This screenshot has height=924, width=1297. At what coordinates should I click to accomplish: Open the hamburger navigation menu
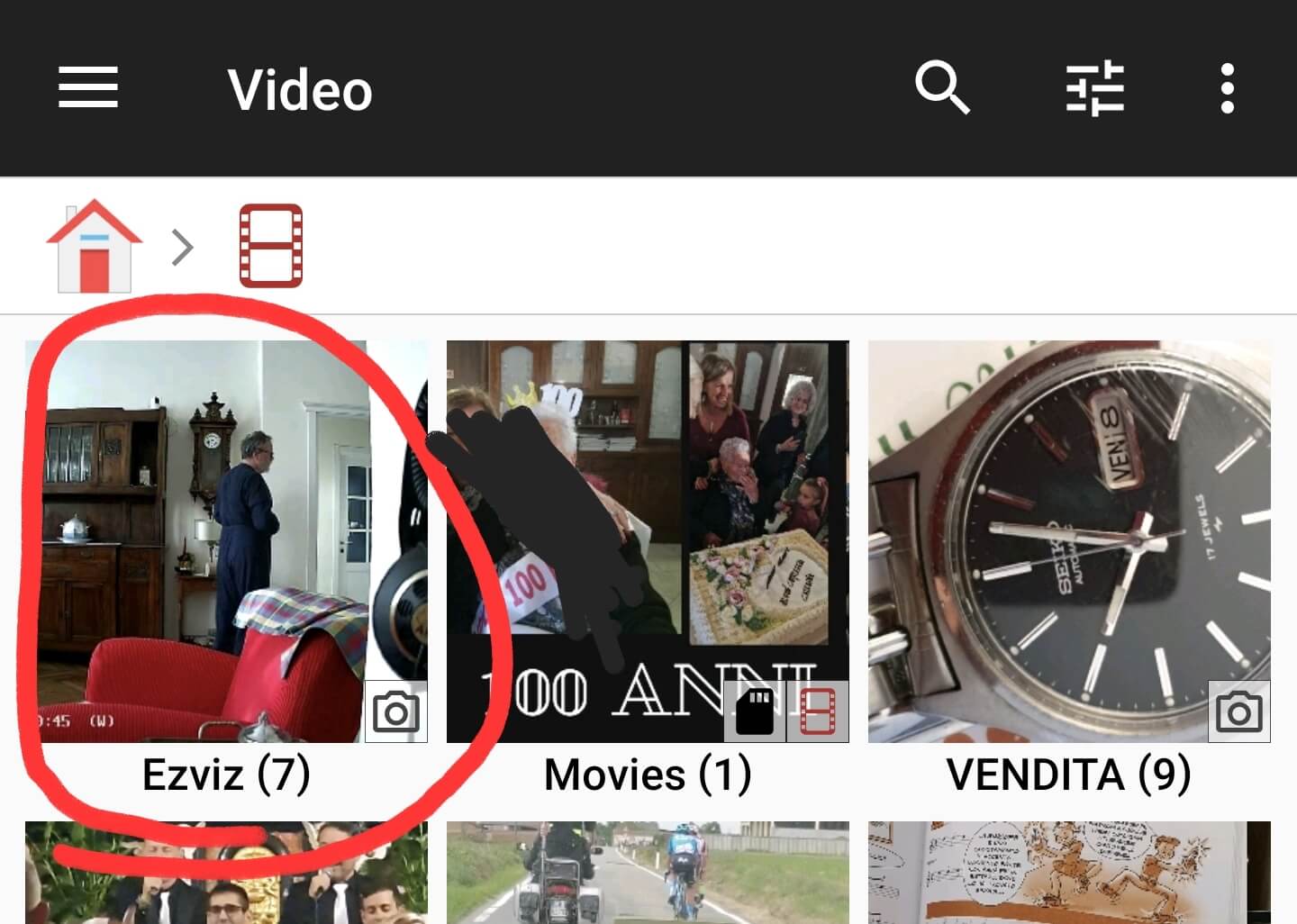[88, 88]
